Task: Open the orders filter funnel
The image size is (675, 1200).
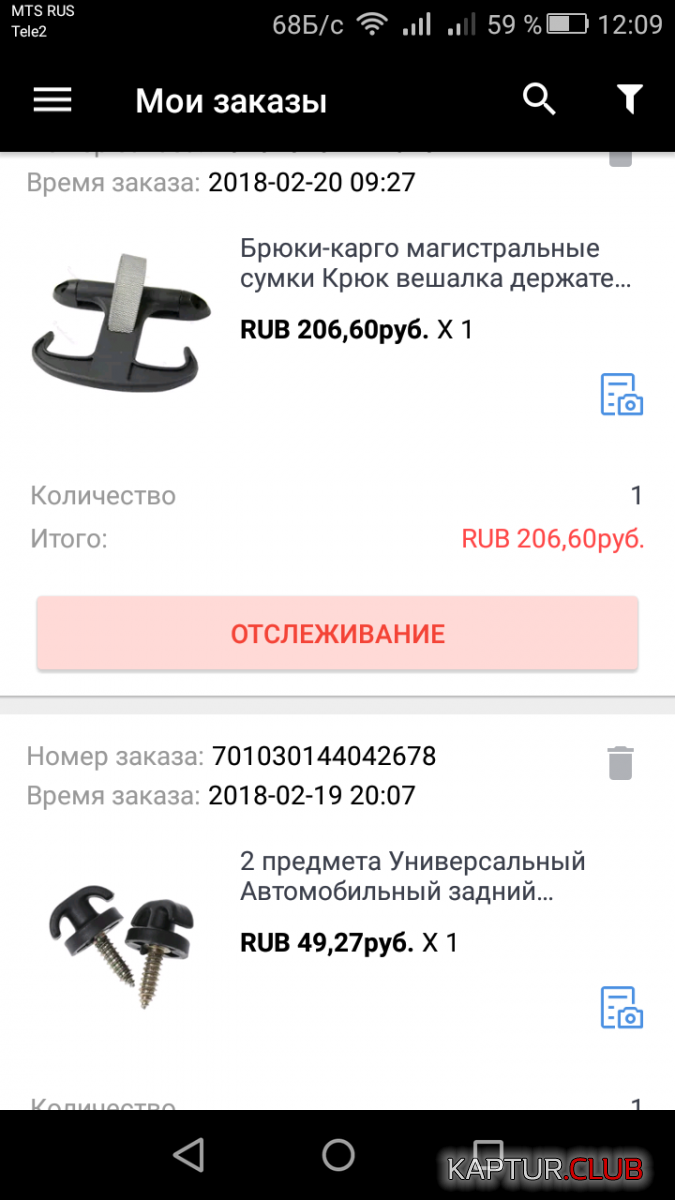Action: tap(629, 99)
